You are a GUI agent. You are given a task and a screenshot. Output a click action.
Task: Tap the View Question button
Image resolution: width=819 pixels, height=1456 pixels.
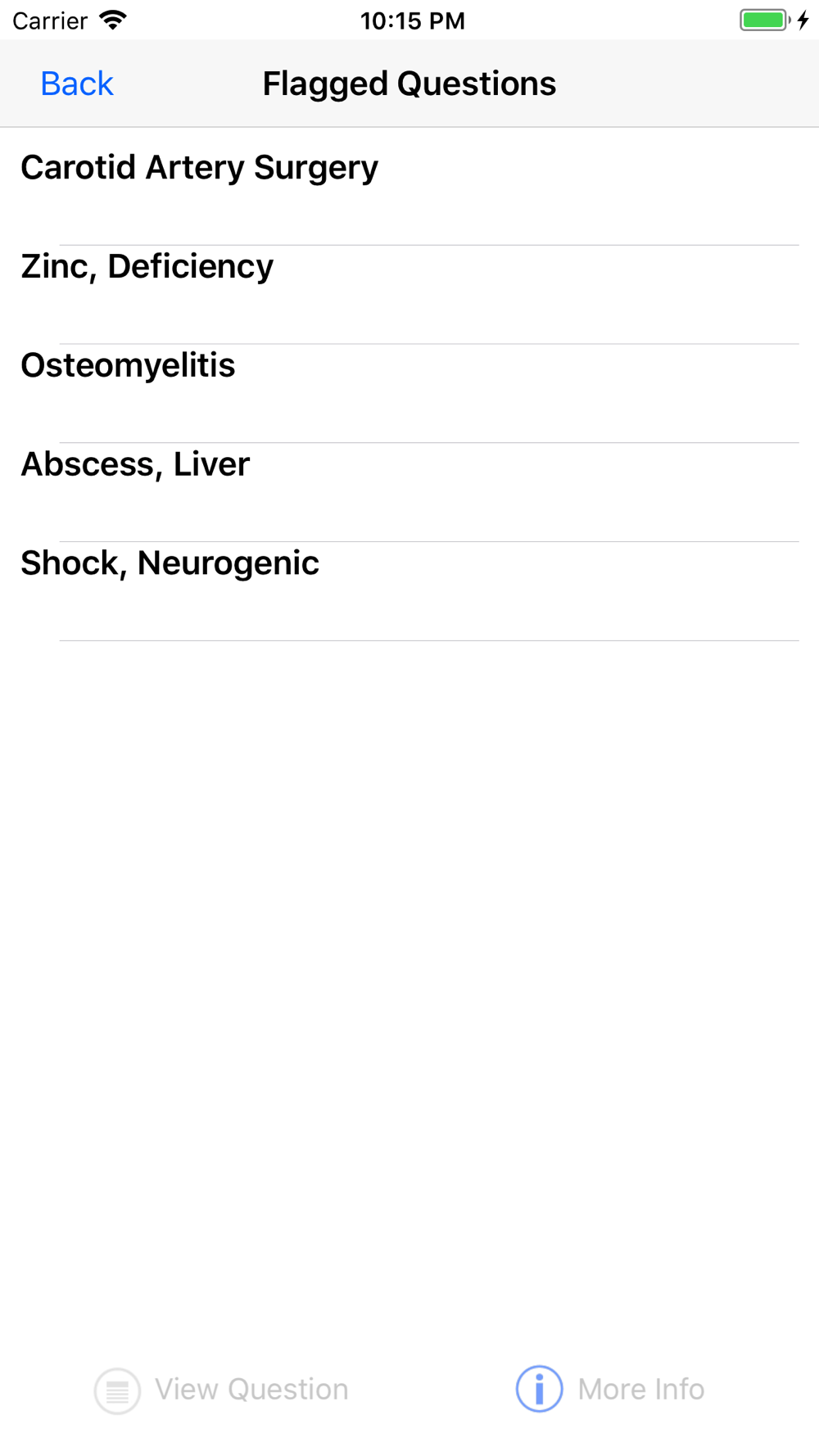[221, 1390]
